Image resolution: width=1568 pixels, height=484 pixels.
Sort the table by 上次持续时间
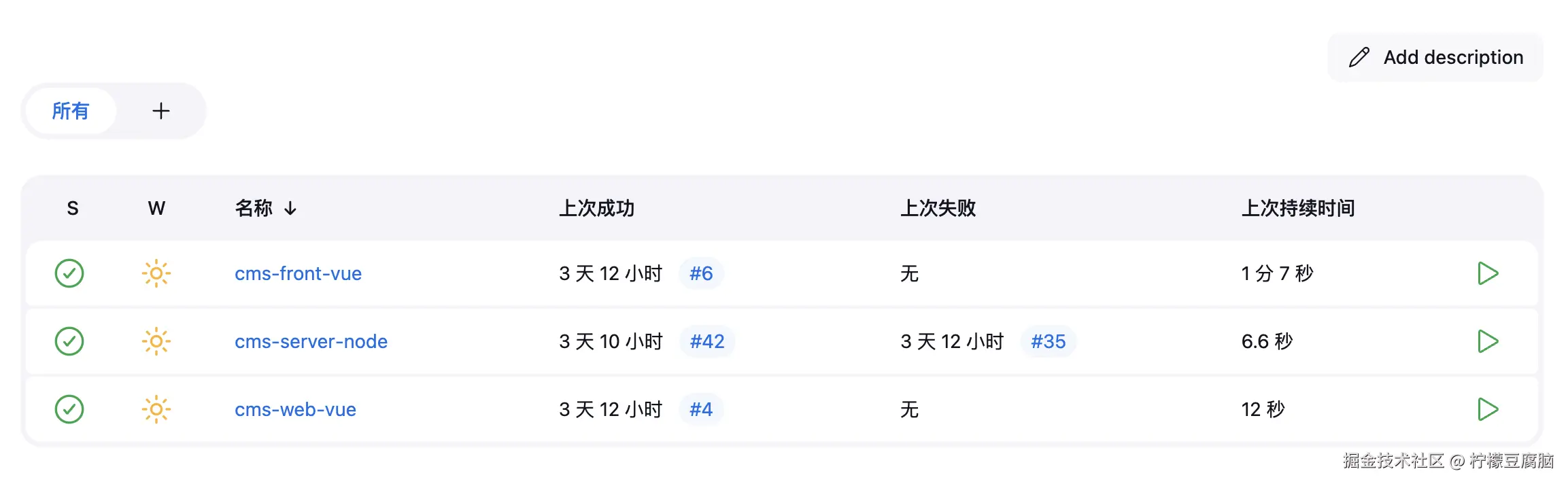pos(1297,208)
